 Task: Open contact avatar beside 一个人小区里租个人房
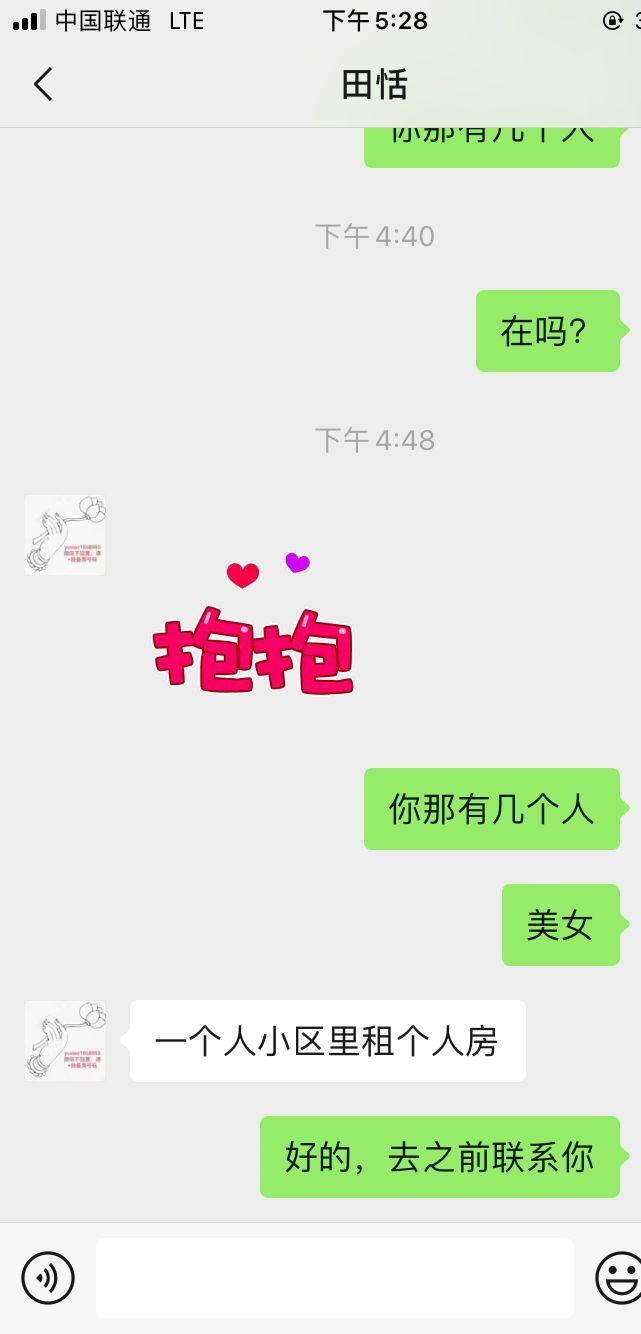click(x=65, y=1041)
